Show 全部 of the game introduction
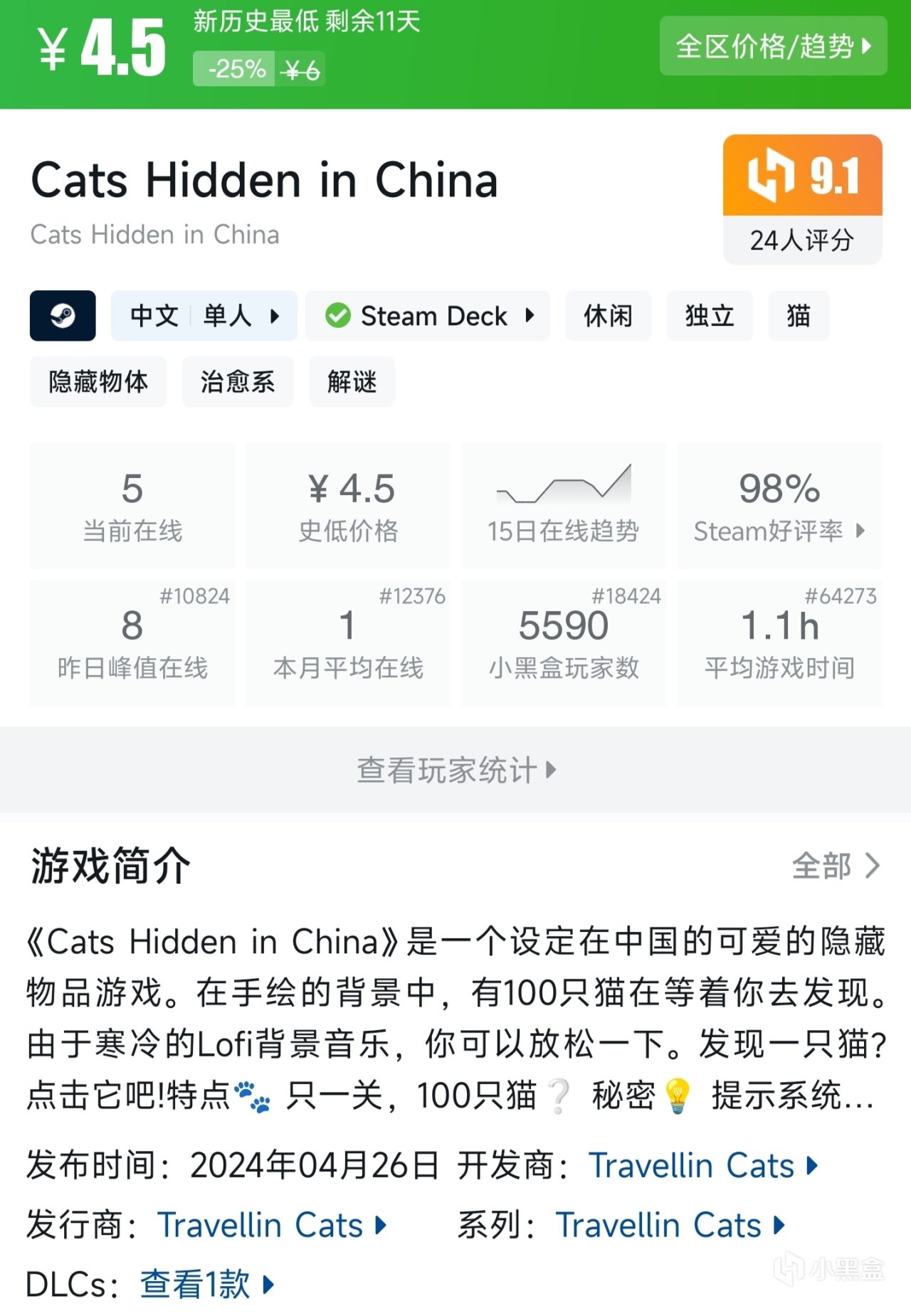This screenshot has height=1316, width=911. [x=836, y=866]
